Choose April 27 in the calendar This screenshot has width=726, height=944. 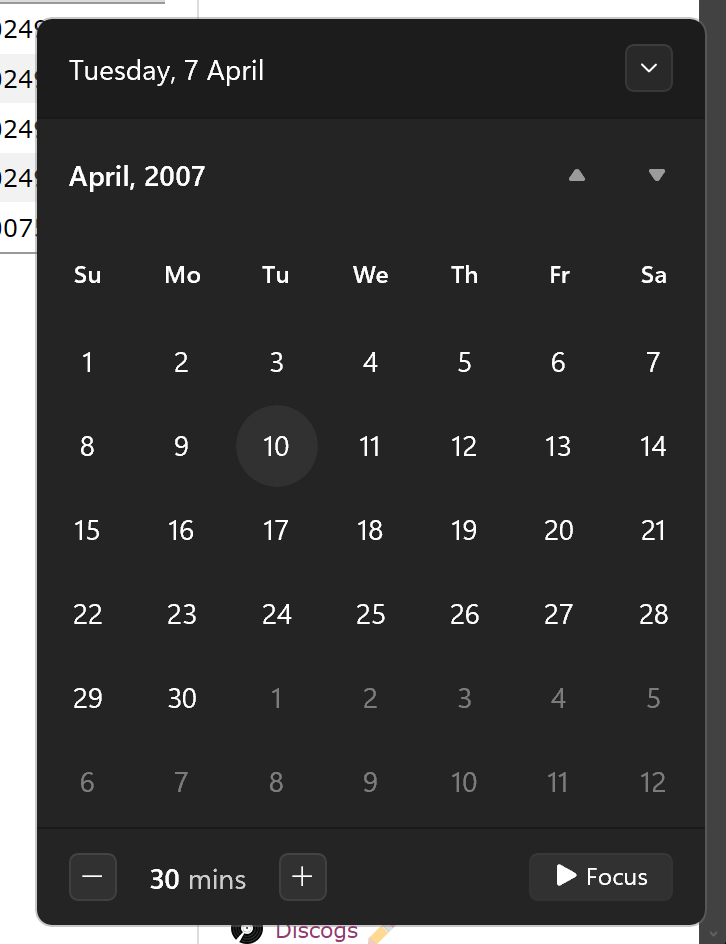click(x=558, y=614)
